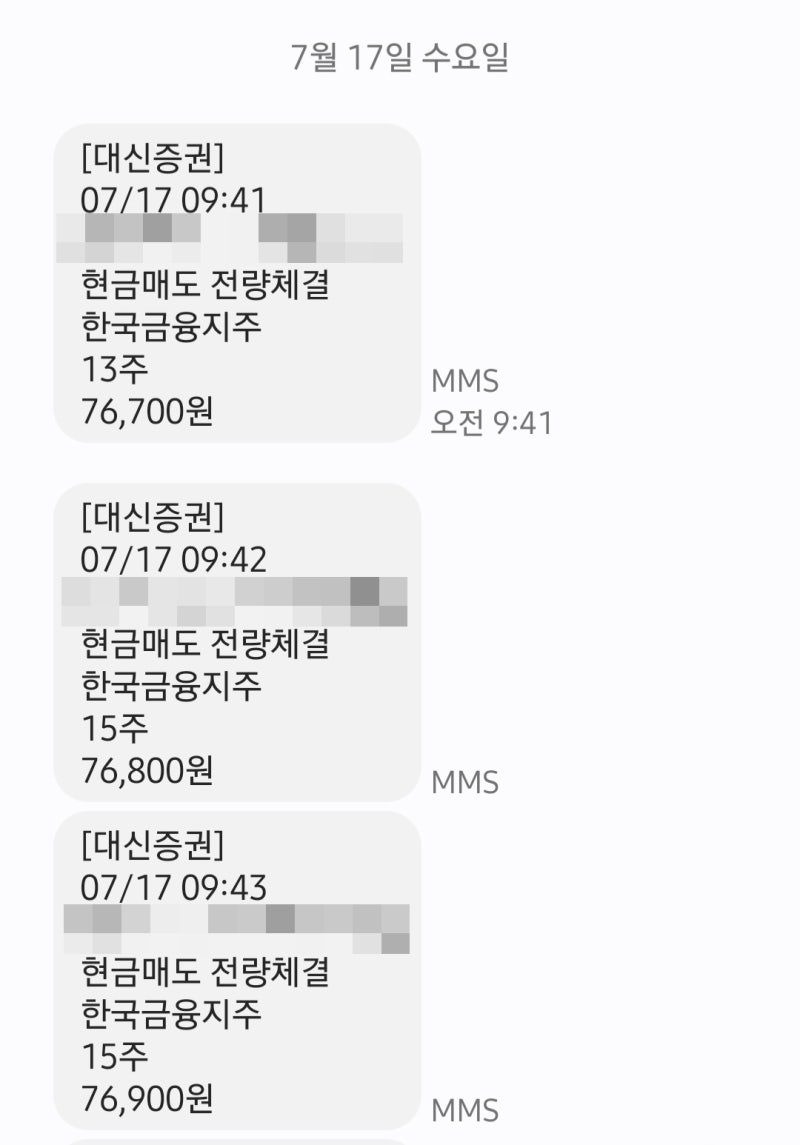Click the partially visible bubble at the bottom

240,1139
